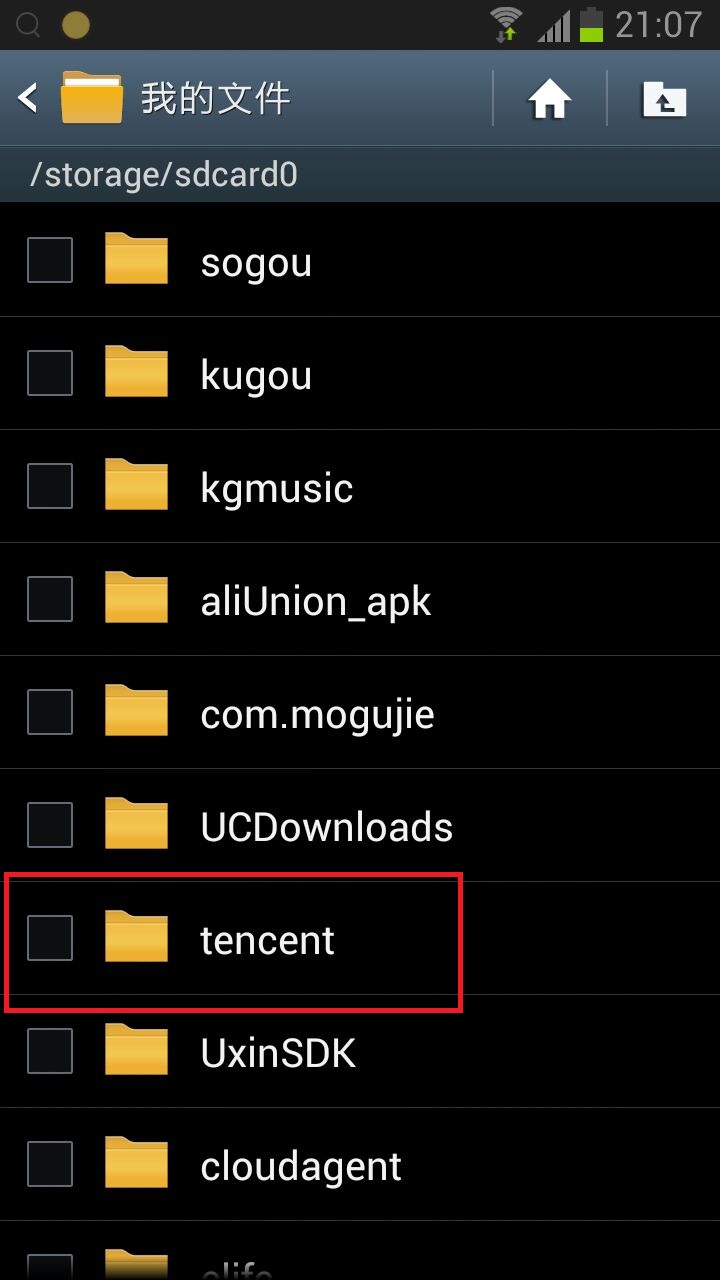
Task: Open the cloudagent folder
Action: [360, 1165]
